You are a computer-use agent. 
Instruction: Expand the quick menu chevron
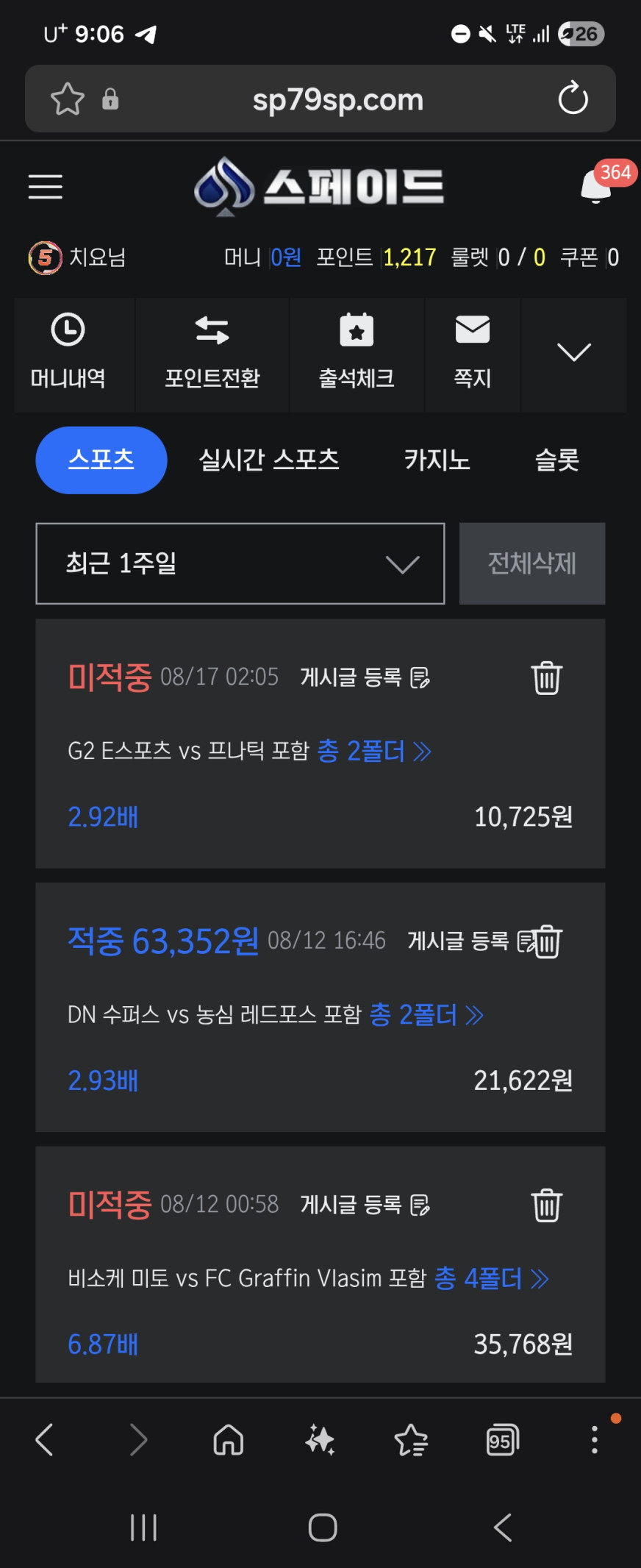[574, 353]
